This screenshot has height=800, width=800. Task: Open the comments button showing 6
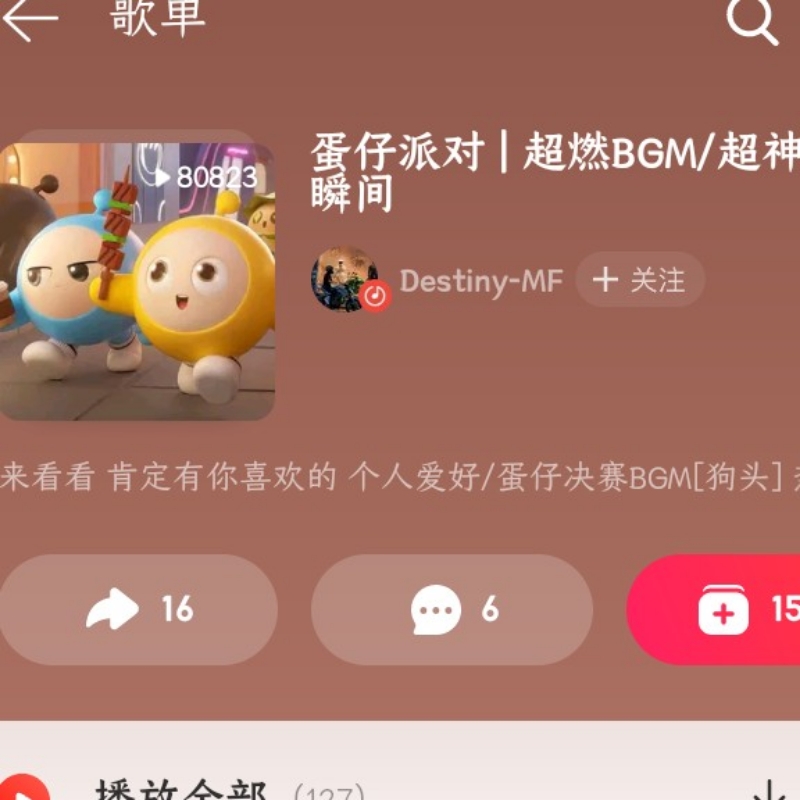452,609
